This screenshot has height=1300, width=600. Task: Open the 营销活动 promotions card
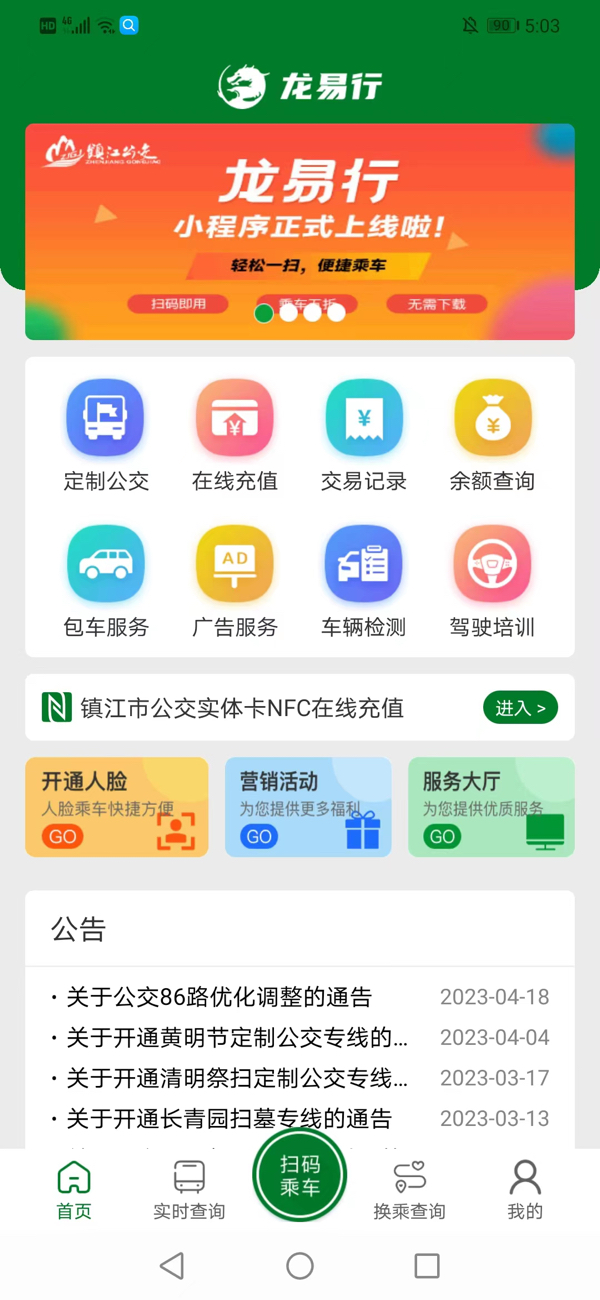[308, 807]
